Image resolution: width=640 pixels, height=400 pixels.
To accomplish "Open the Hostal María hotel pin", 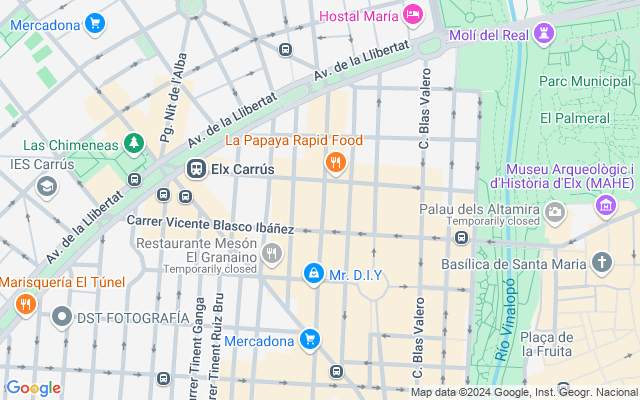I will (413, 14).
